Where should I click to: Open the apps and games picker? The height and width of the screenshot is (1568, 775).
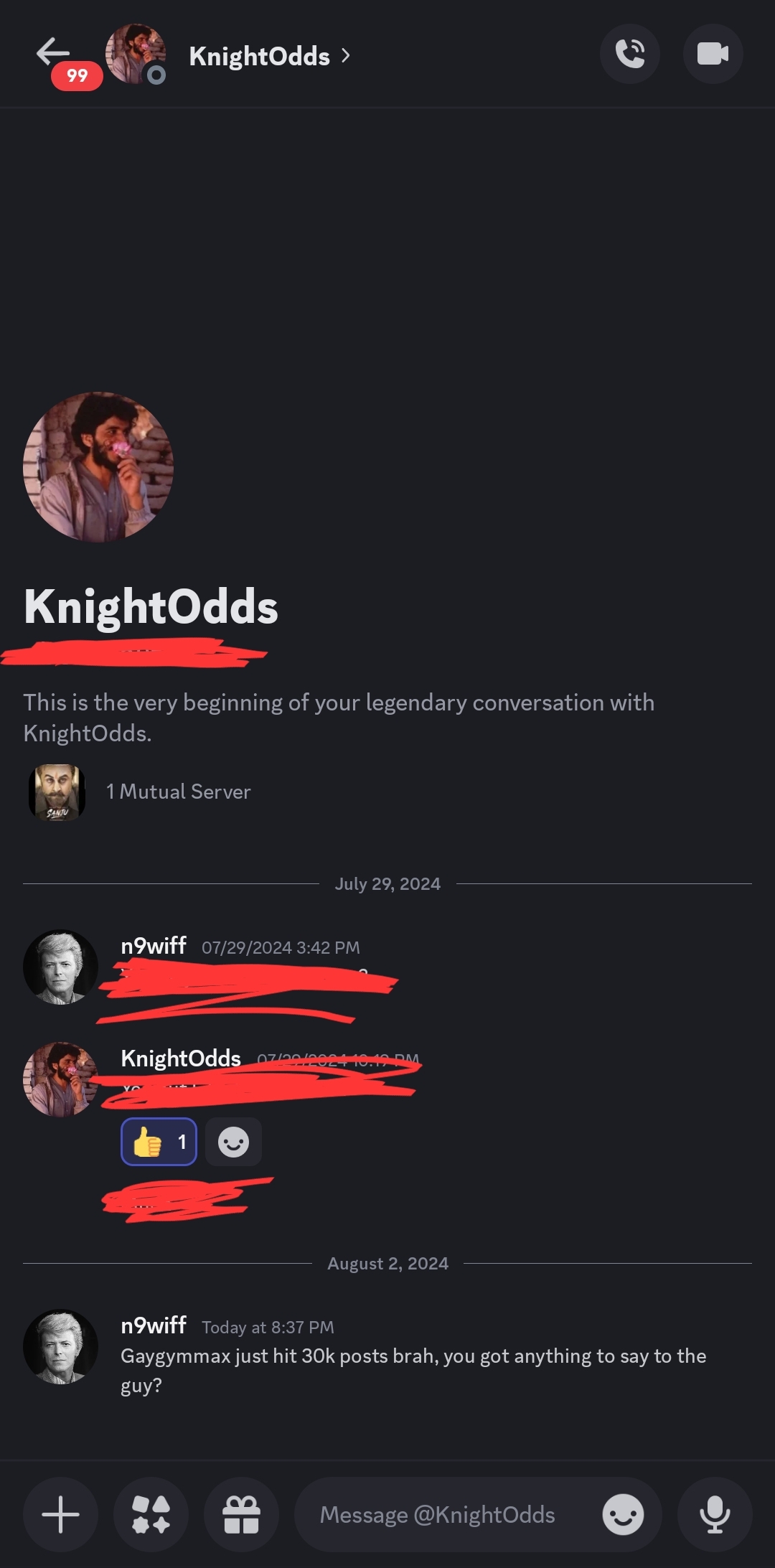click(151, 1515)
